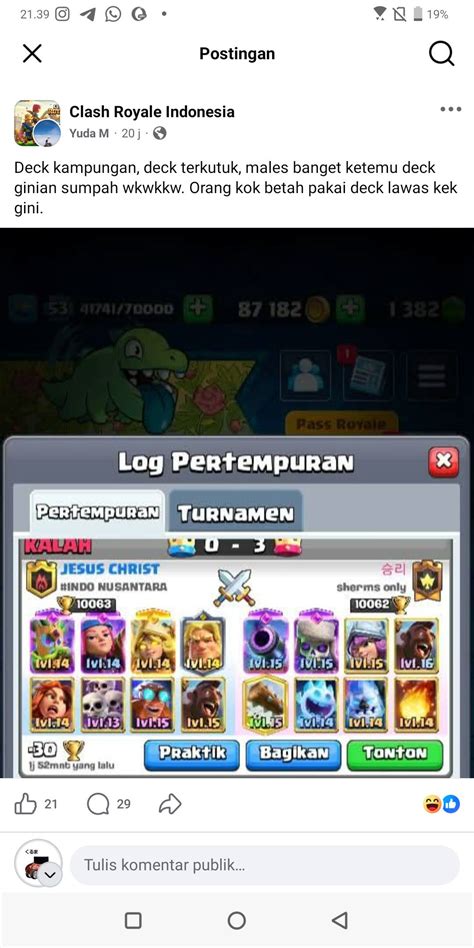This screenshot has width=474, height=948.
Task: Tap the Tulis komentar publik field
Action: pos(265,865)
